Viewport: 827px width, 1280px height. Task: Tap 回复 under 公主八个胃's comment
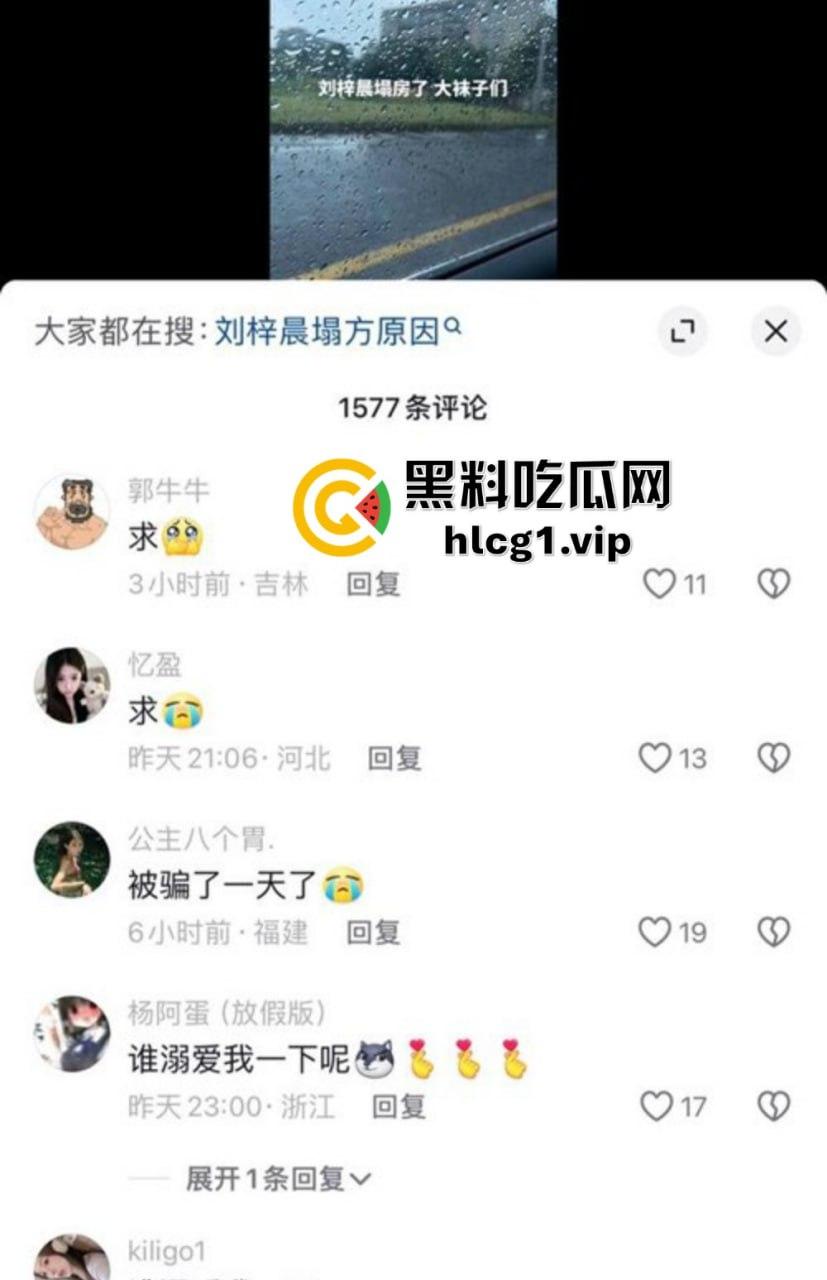[373, 933]
